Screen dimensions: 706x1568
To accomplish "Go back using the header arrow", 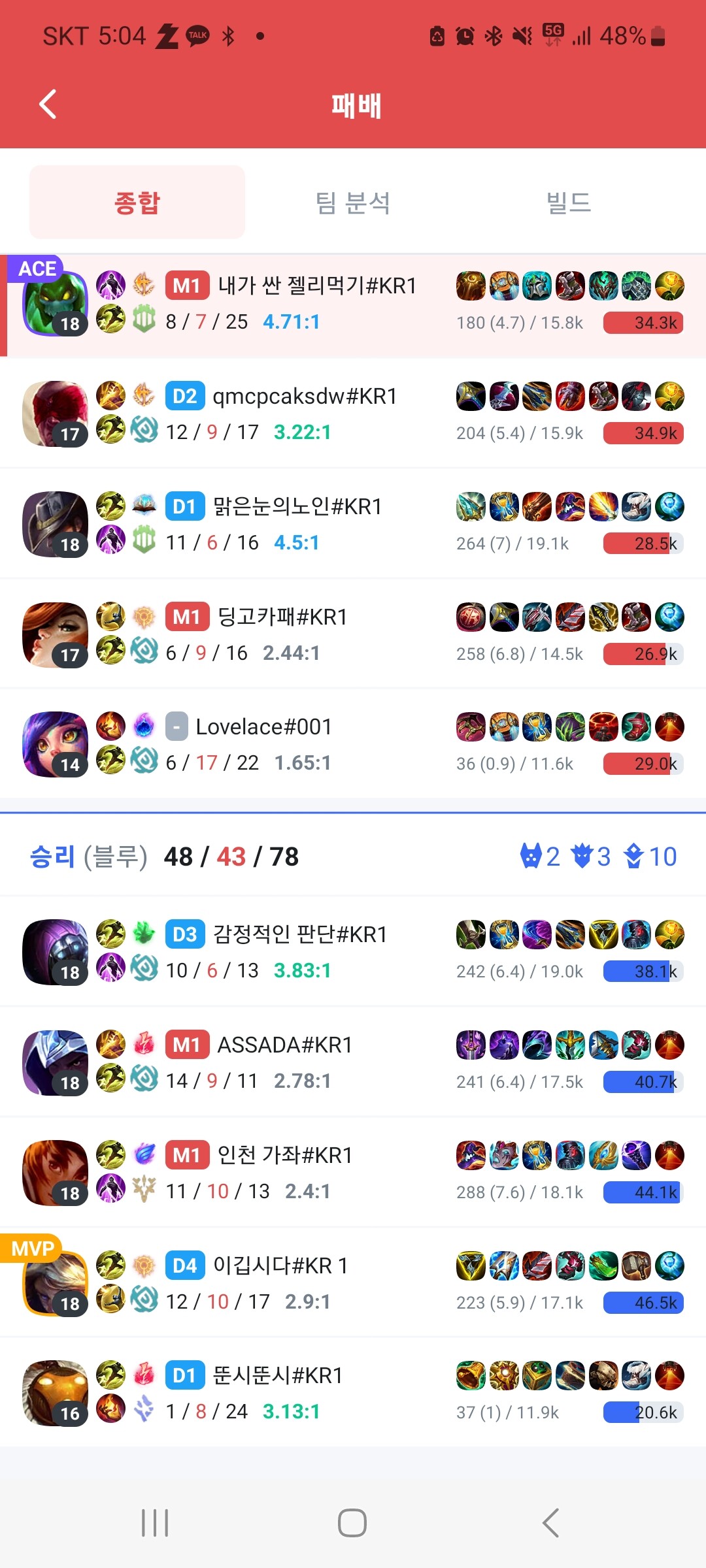I will pyautogui.click(x=48, y=105).
